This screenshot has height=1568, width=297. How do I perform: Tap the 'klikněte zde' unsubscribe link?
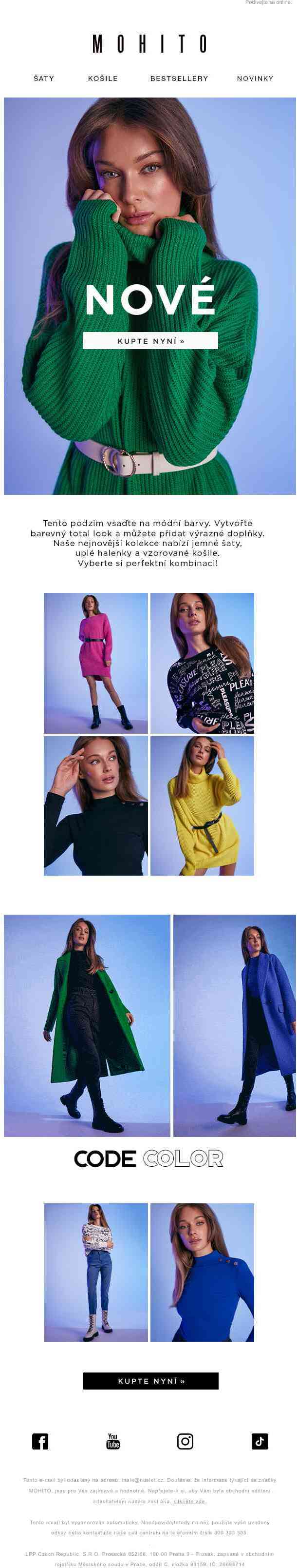click(189, 1501)
